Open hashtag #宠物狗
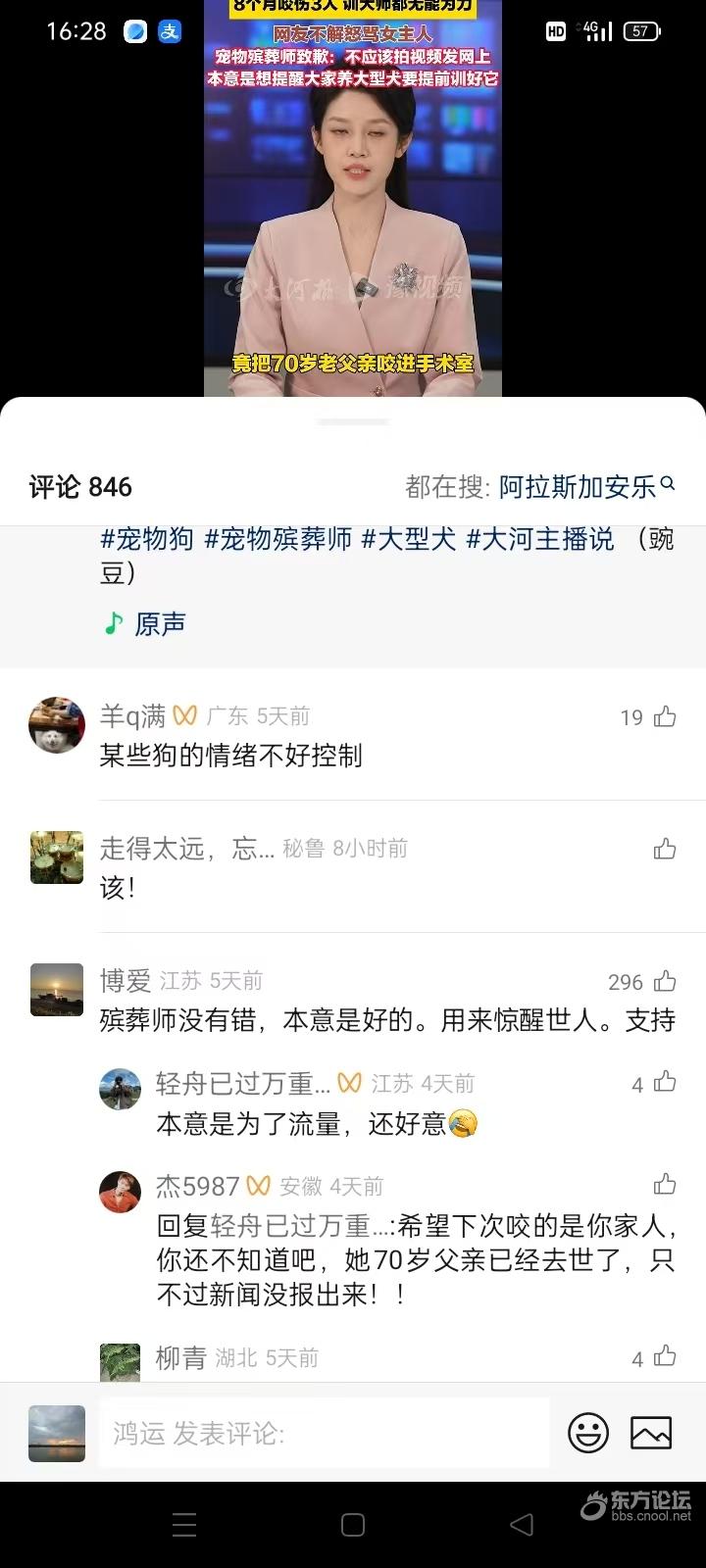The height and width of the screenshot is (1568, 706). pyautogui.click(x=147, y=539)
